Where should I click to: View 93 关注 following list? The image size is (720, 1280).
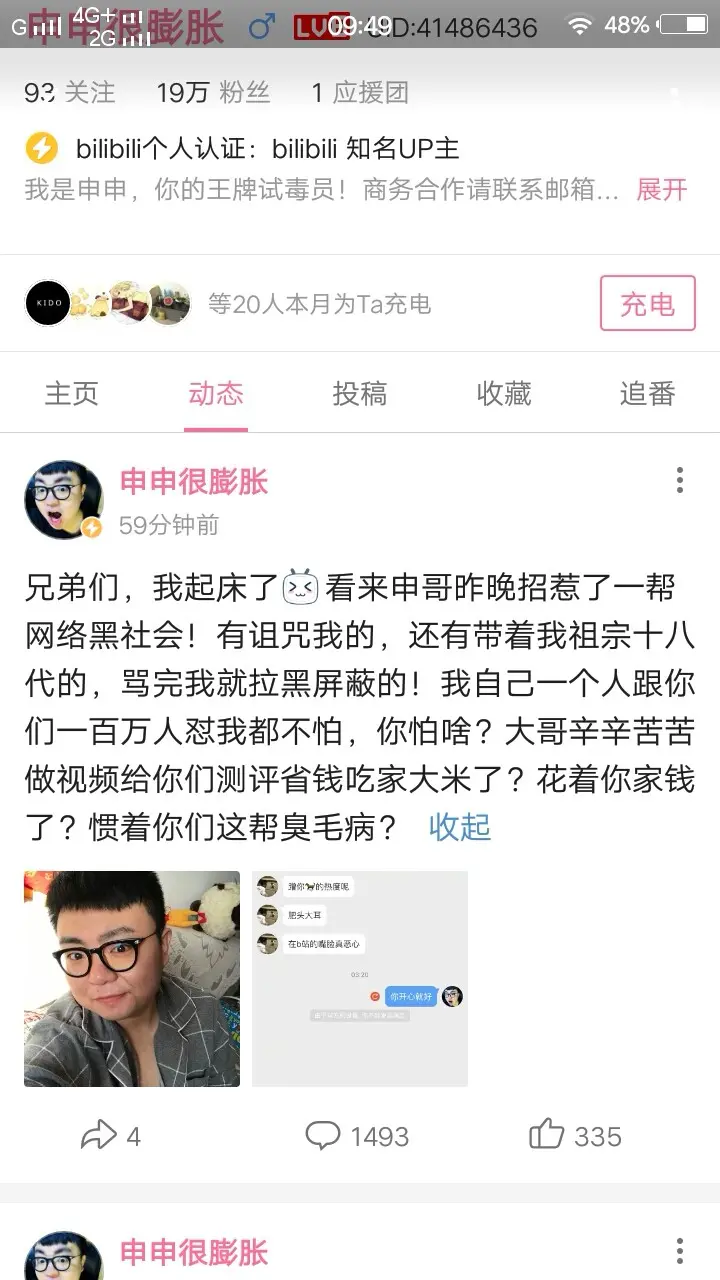70,93
